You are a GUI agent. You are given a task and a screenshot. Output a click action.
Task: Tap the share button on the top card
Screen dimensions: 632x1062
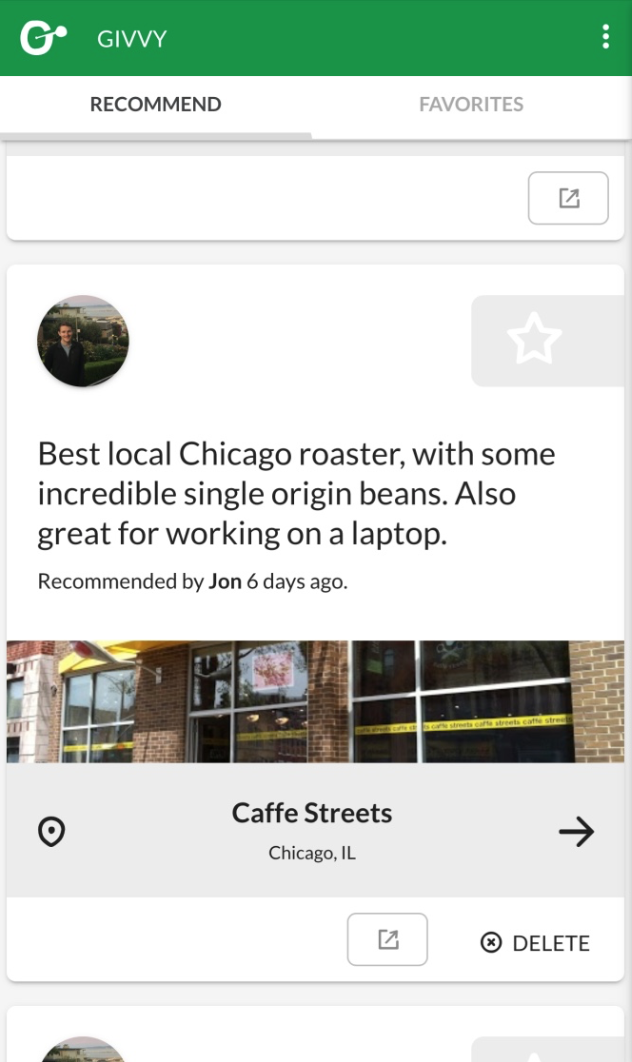pyautogui.click(x=568, y=198)
